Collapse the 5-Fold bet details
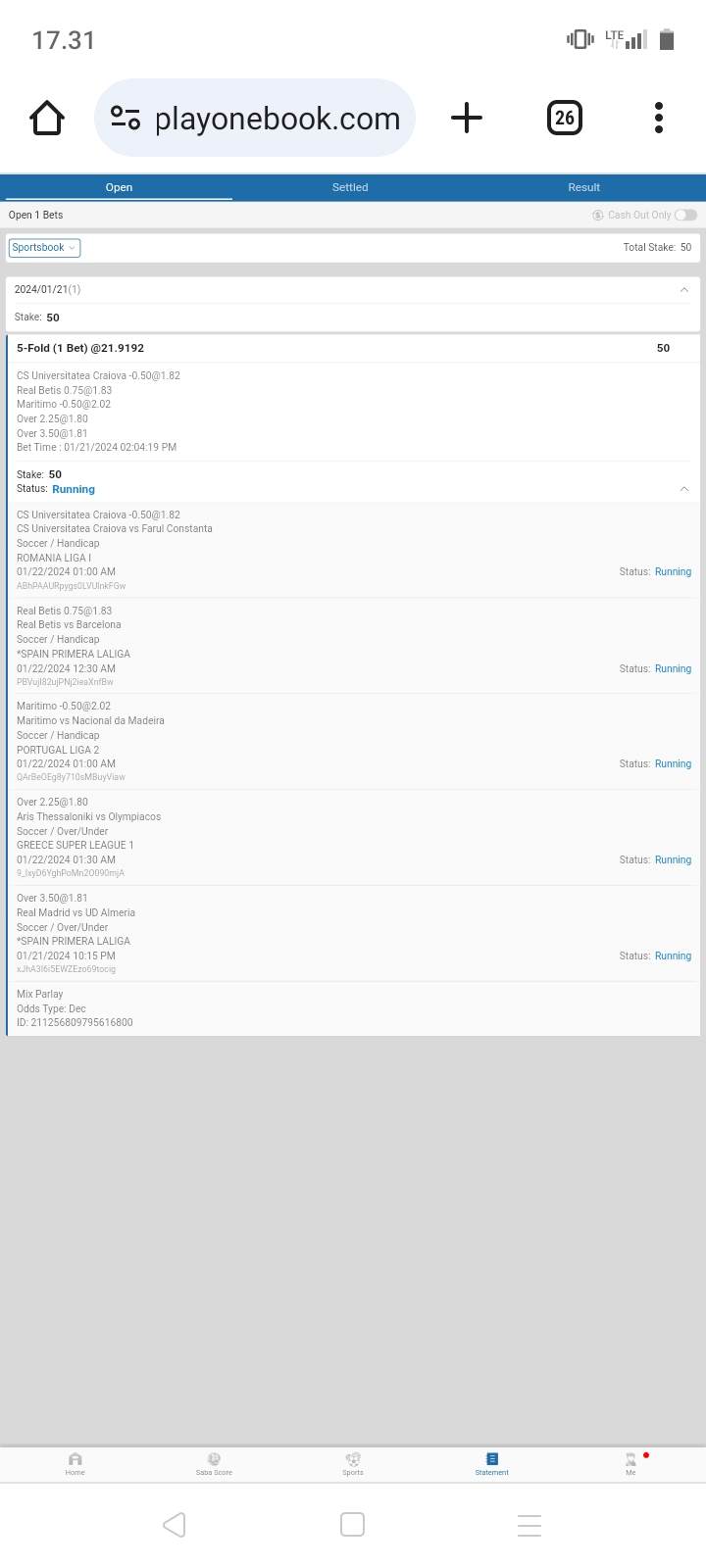706x1568 pixels. click(x=683, y=489)
